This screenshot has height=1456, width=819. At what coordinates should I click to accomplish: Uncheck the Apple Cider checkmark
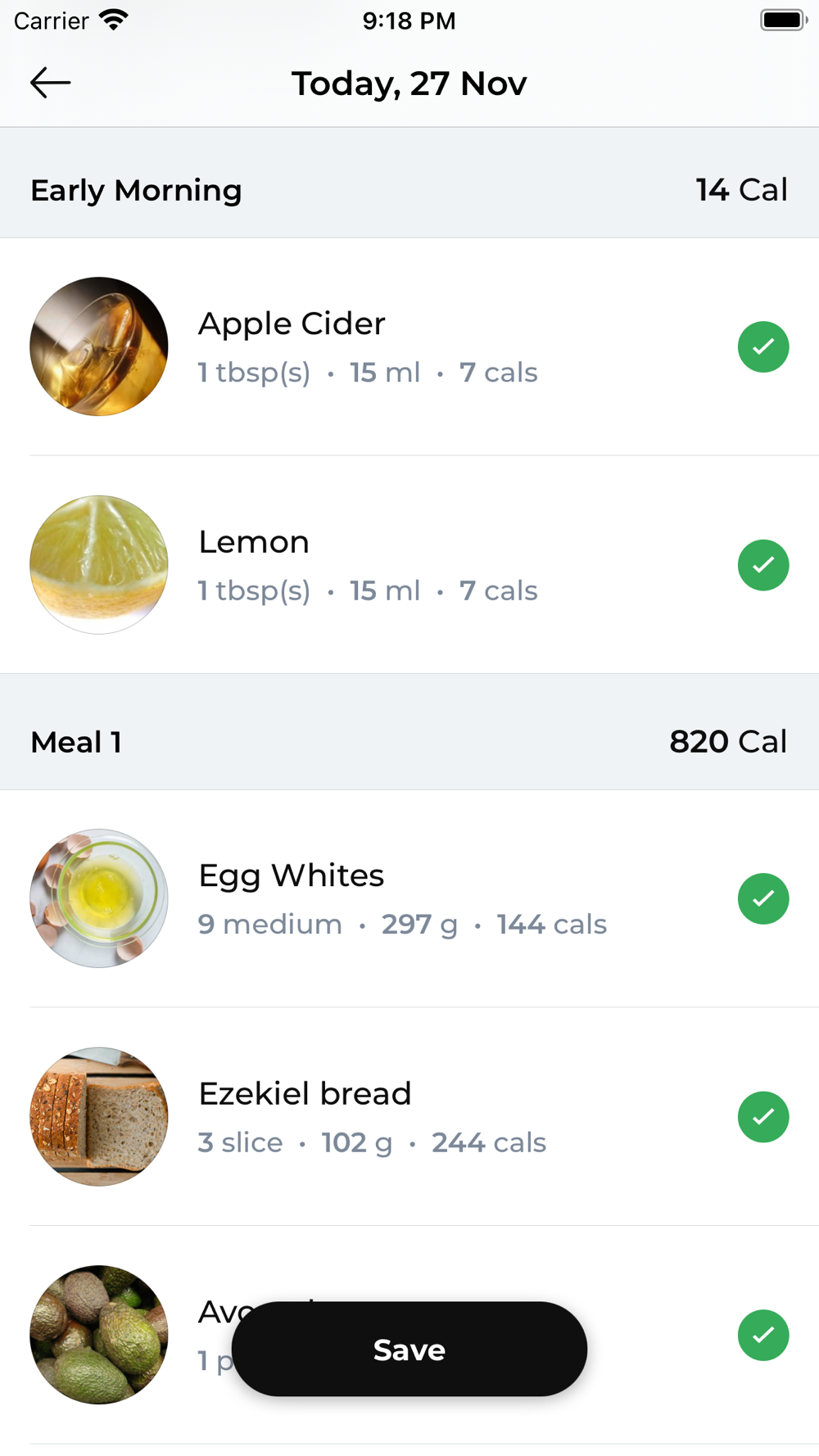[763, 346]
